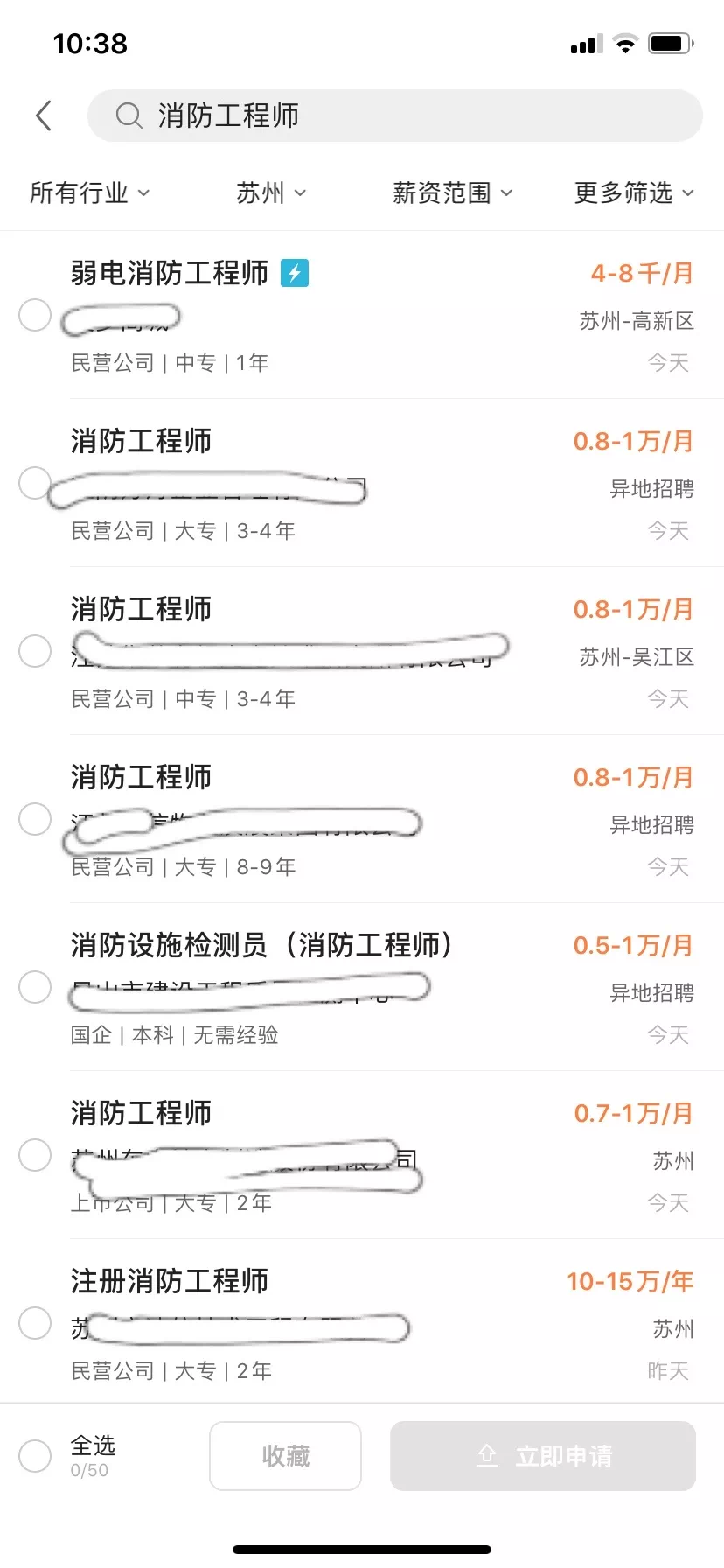724x1568 pixels.
Task: Tap the 立即申请 apply button
Action: click(542, 1455)
